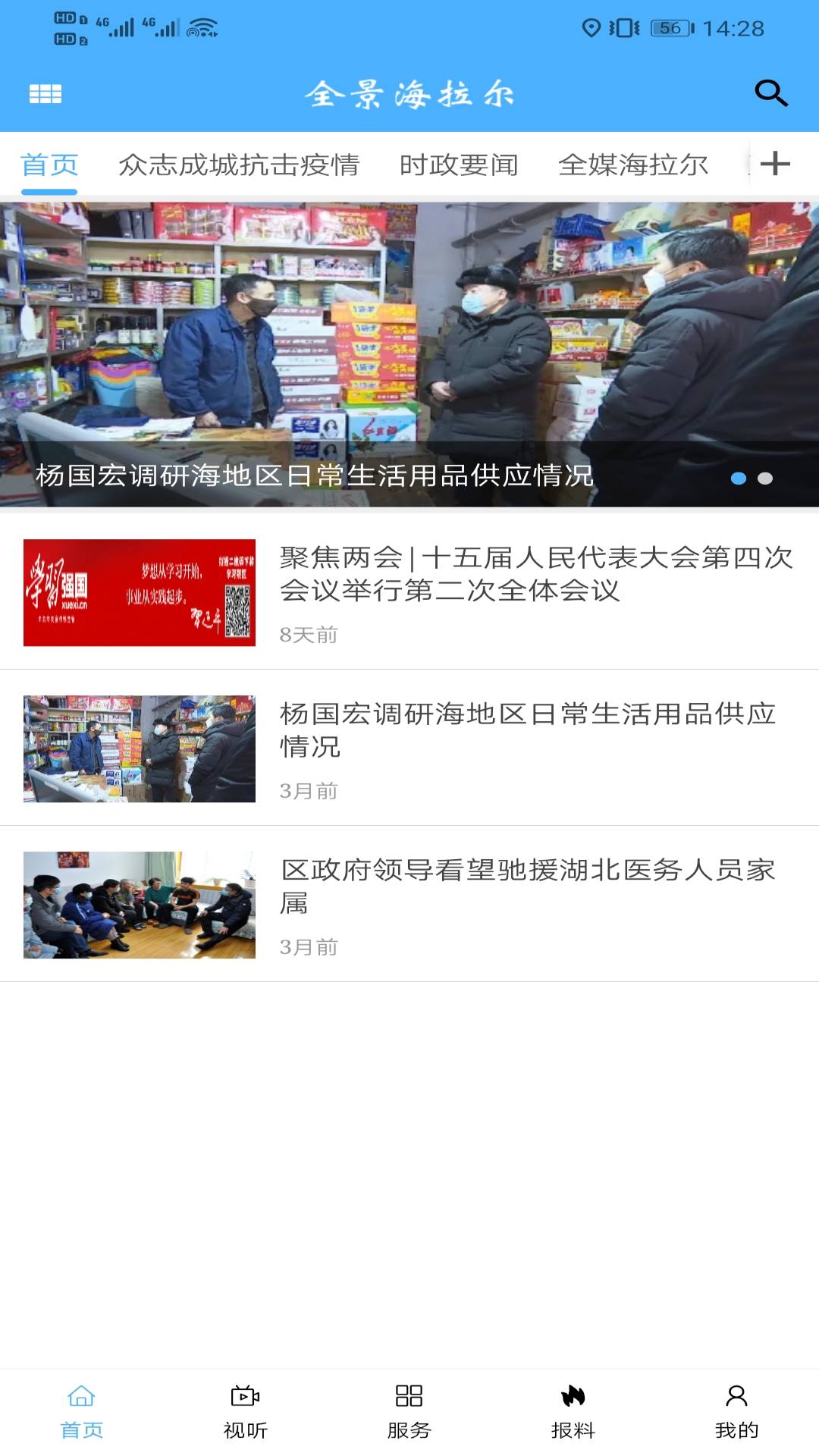
Task: Tap the 首页 bottom navigation item
Action: point(82,1412)
